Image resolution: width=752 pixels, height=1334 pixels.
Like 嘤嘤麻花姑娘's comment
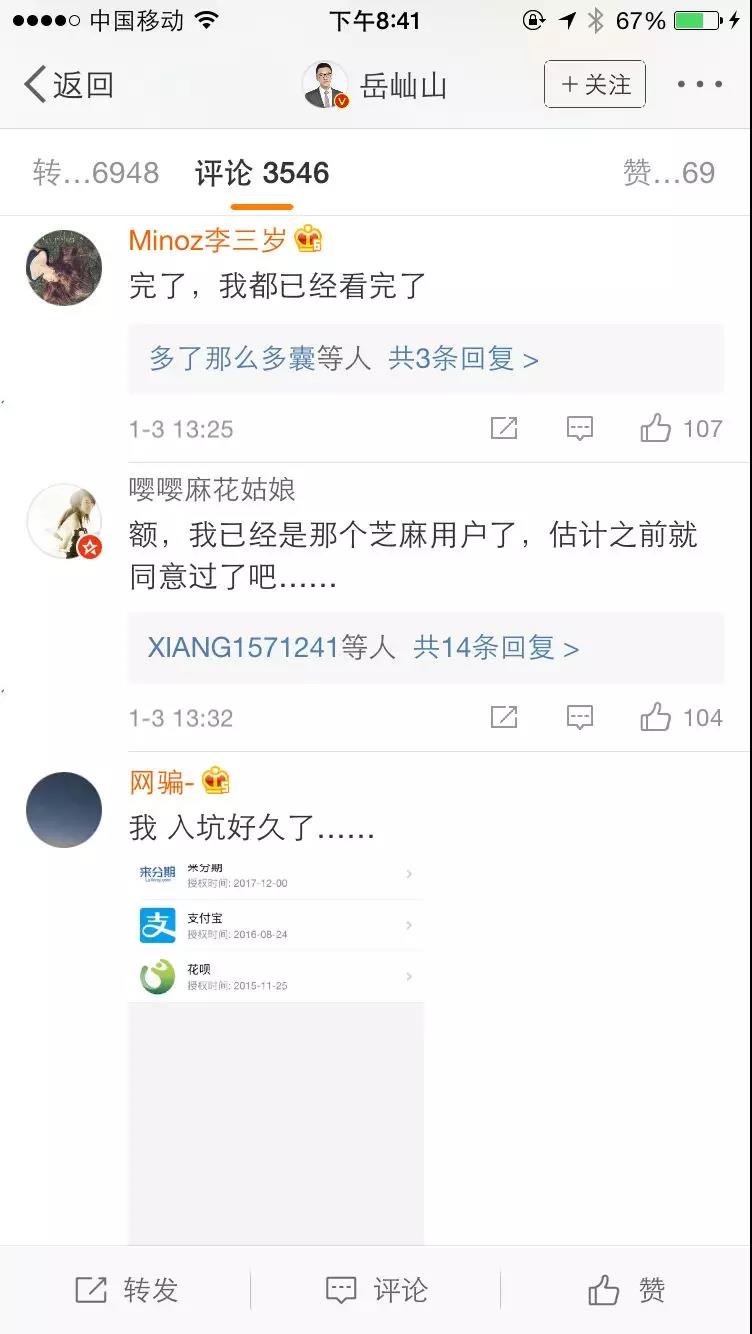pyautogui.click(x=681, y=718)
